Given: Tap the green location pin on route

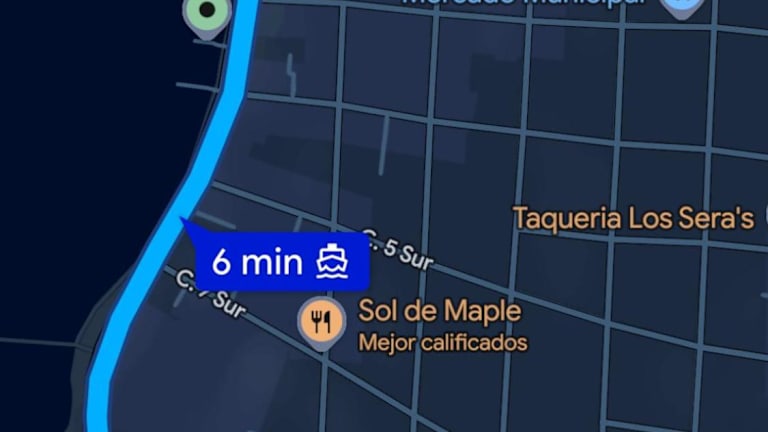Looking at the screenshot, I should tap(208, 14).
